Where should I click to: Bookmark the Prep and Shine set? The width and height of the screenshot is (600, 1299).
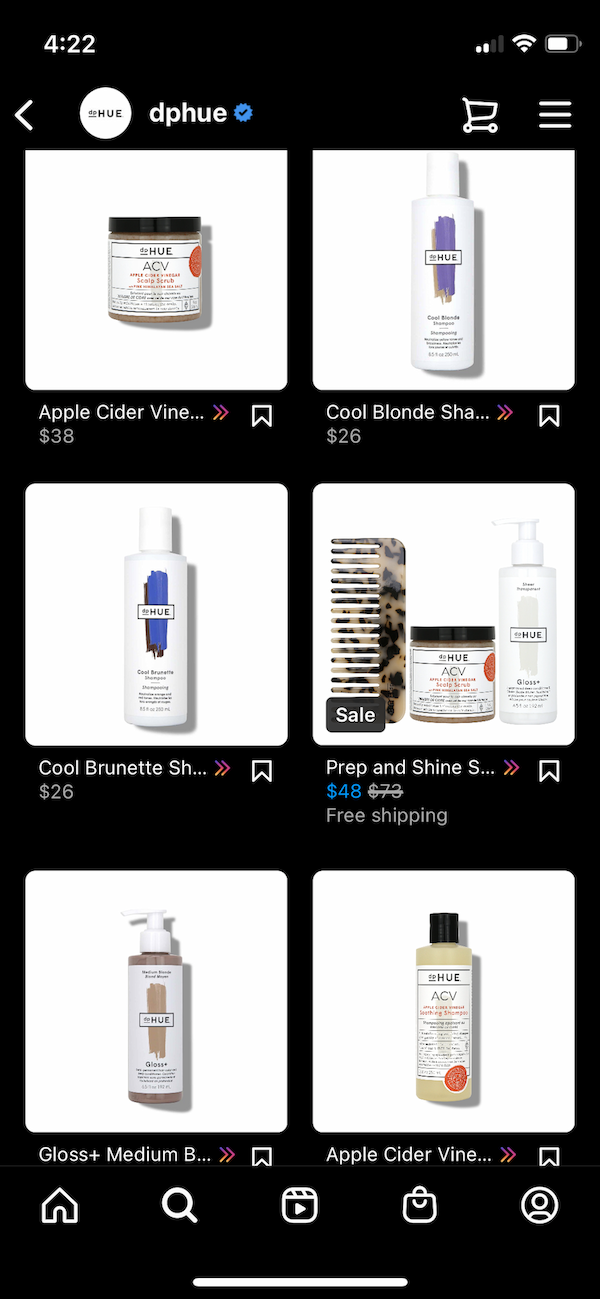point(549,770)
